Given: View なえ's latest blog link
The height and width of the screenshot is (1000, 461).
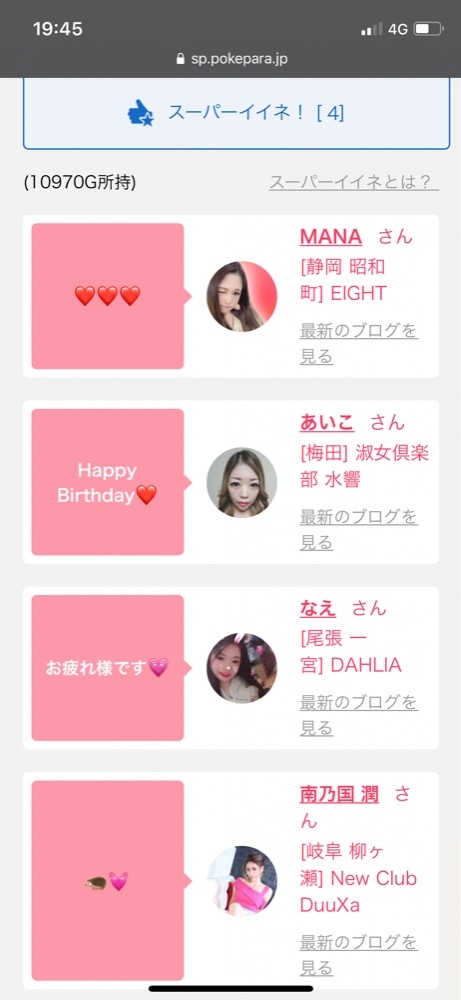Looking at the screenshot, I should pos(359,716).
